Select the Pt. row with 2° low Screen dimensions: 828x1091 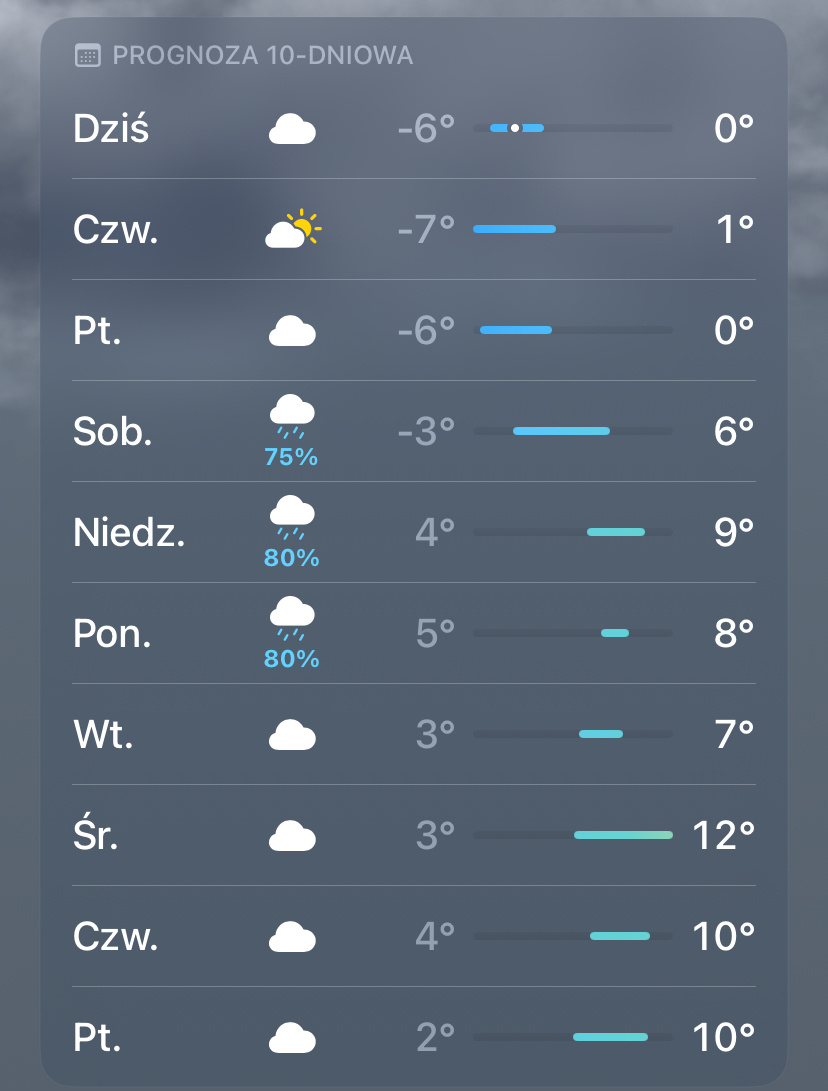(413, 1038)
